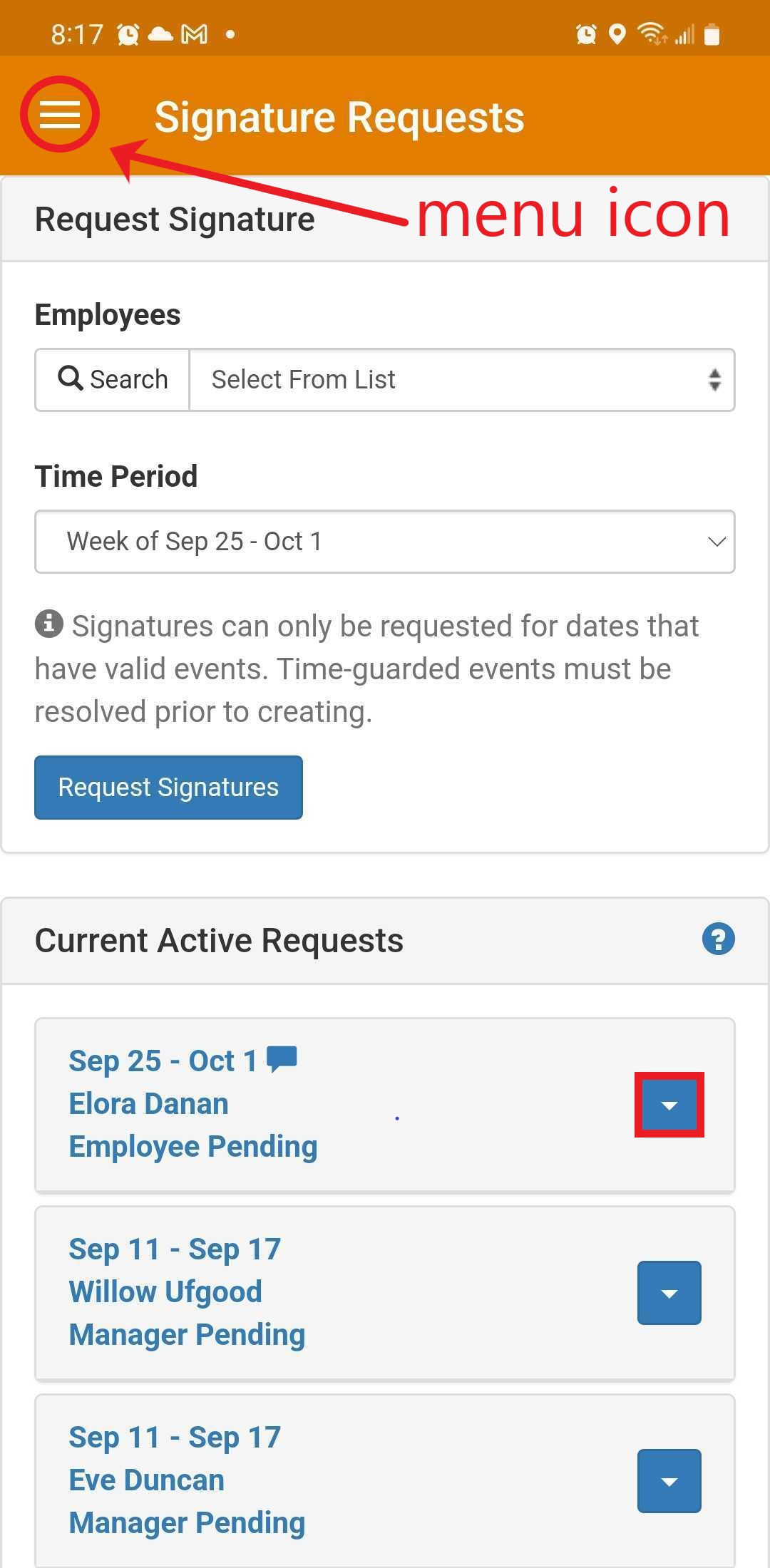
Task: Open help via the question mark icon
Action: (720, 939)
